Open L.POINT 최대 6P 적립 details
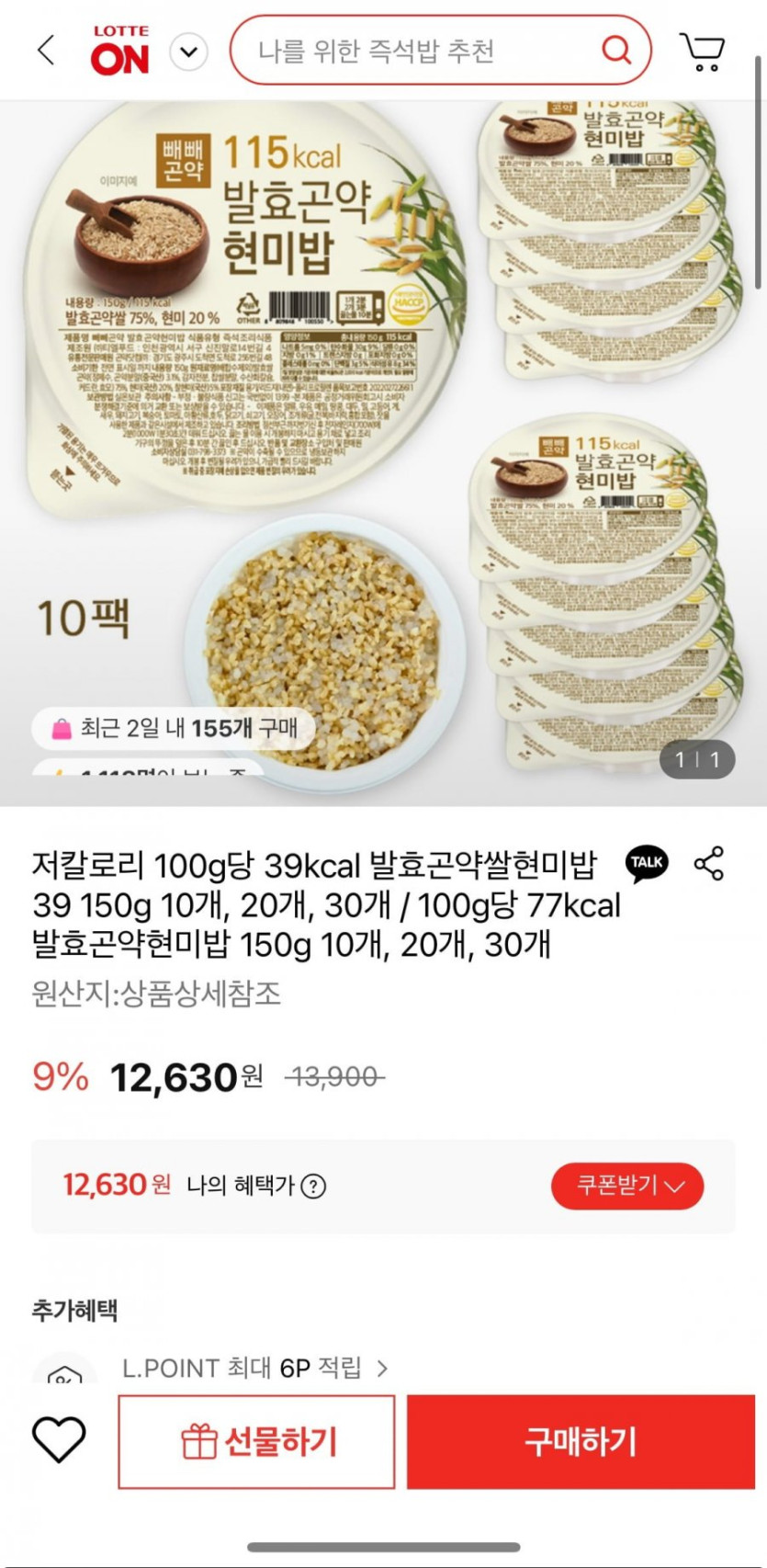 [255, 1368]
